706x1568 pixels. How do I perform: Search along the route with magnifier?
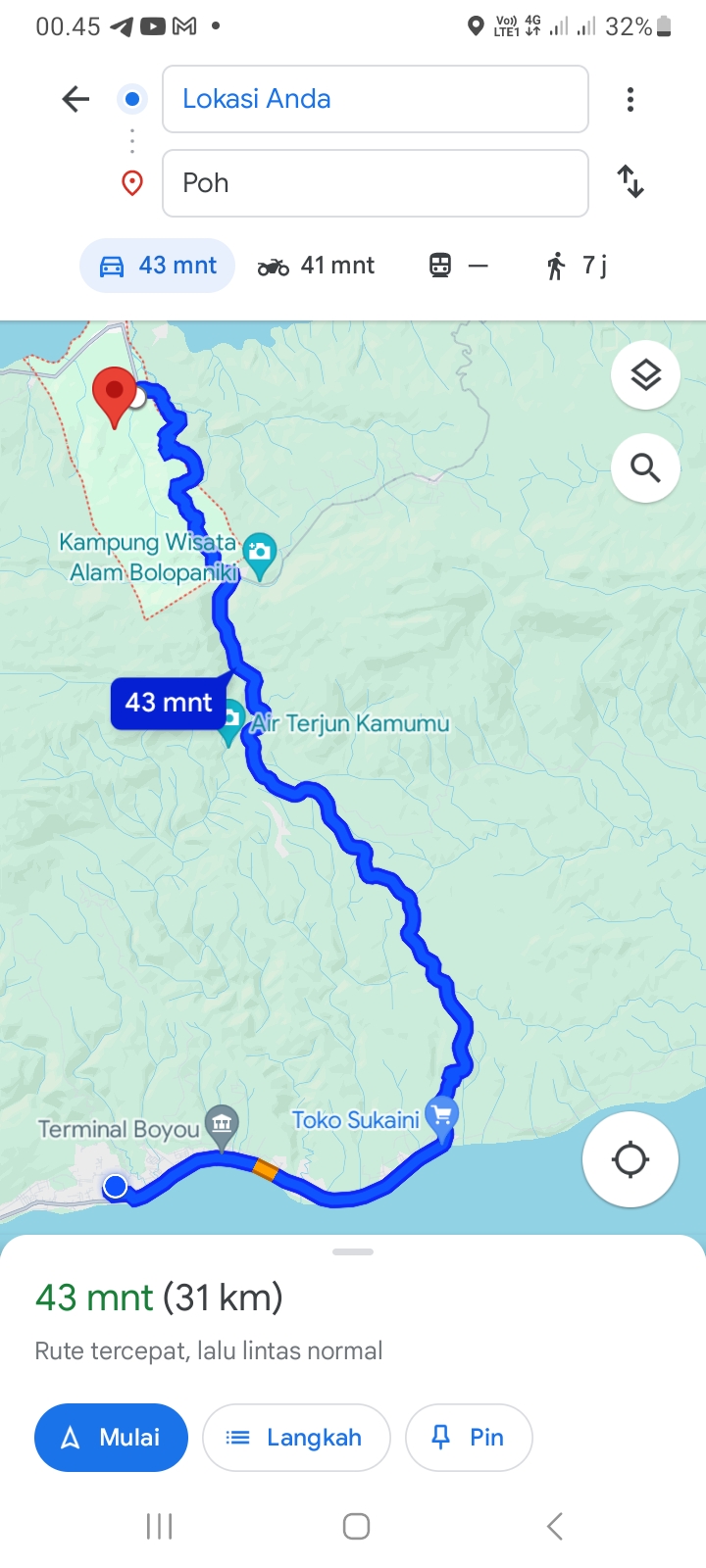click(x=645, y=468)
